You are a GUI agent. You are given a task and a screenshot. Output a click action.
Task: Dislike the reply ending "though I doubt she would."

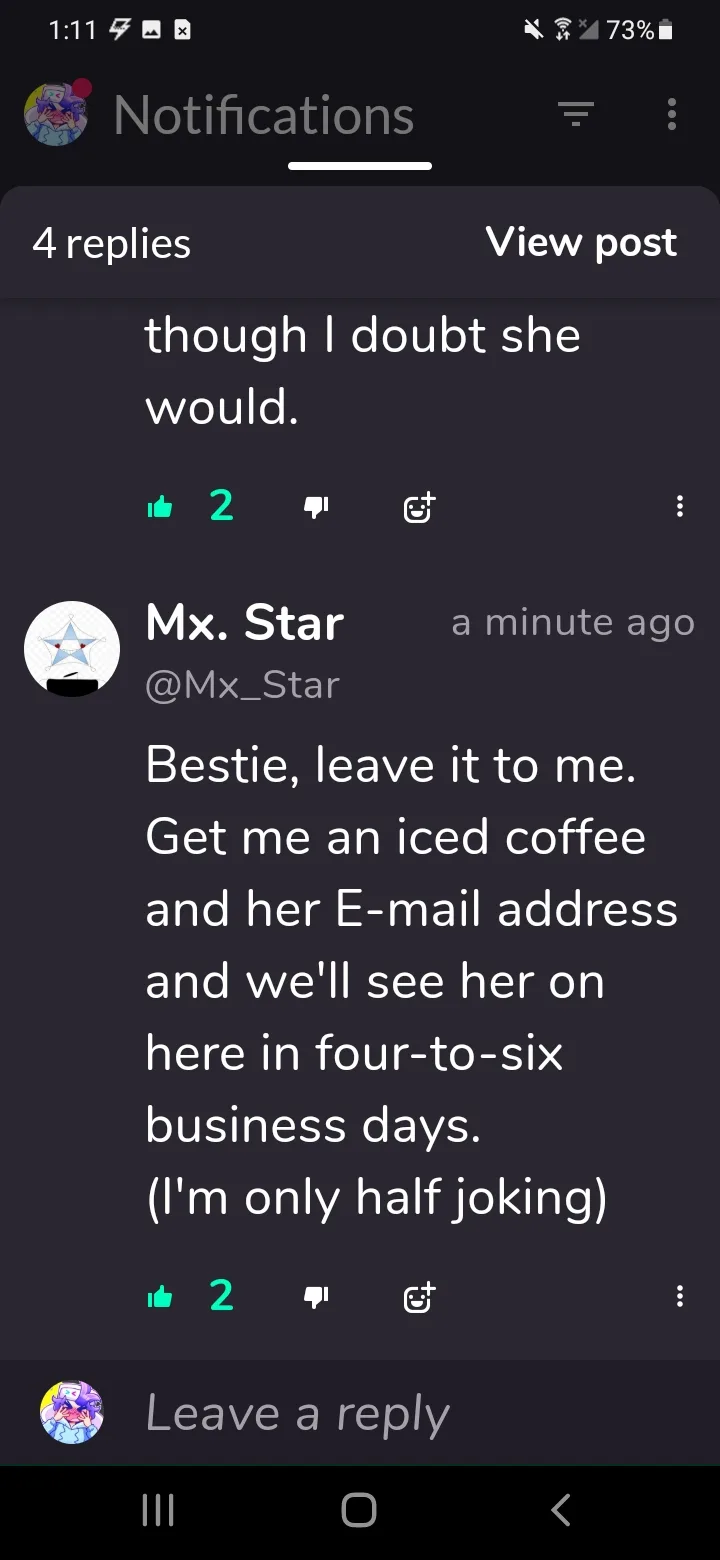pyautogui.click(x=316, y=508)
